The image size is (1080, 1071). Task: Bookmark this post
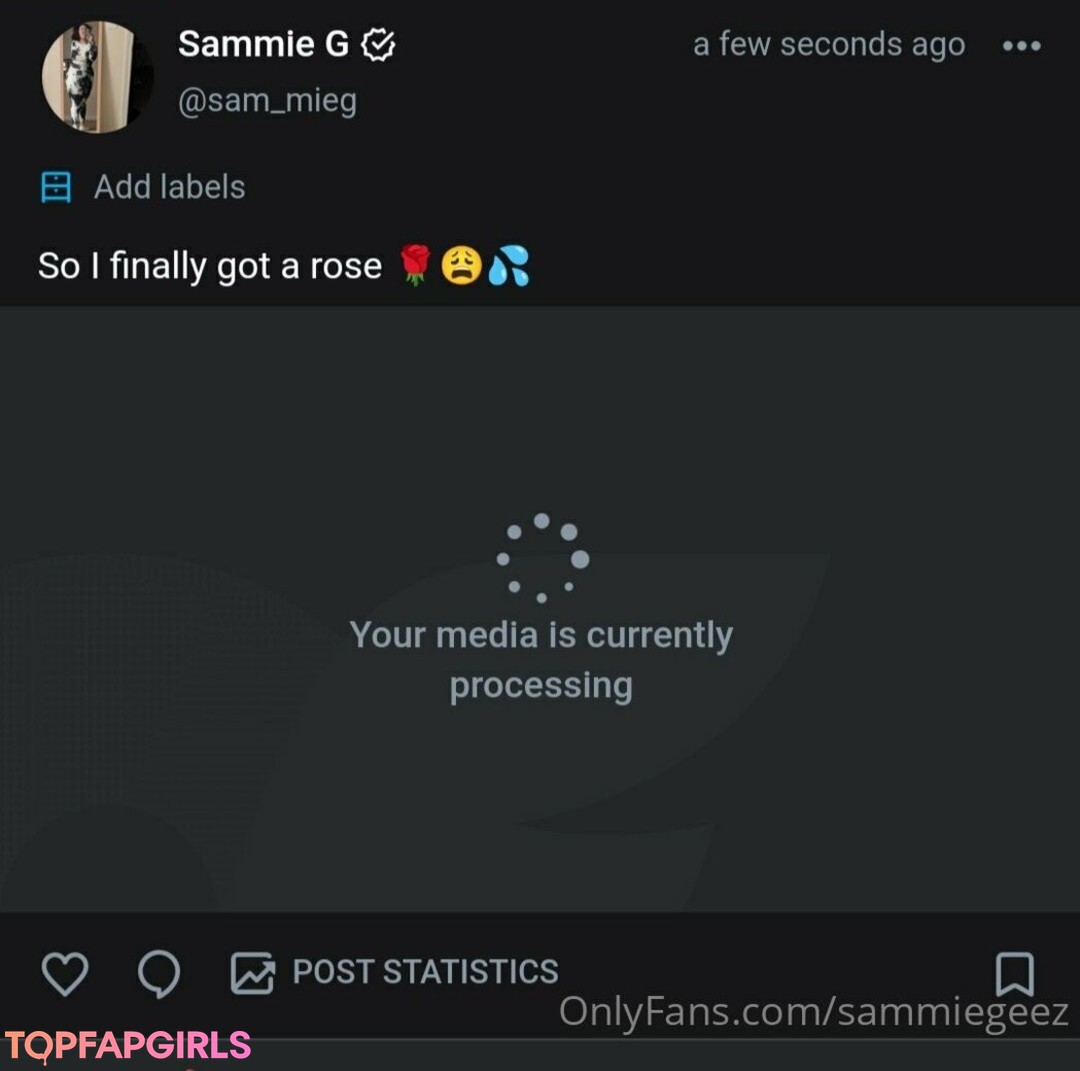[x=1014, y=972]
